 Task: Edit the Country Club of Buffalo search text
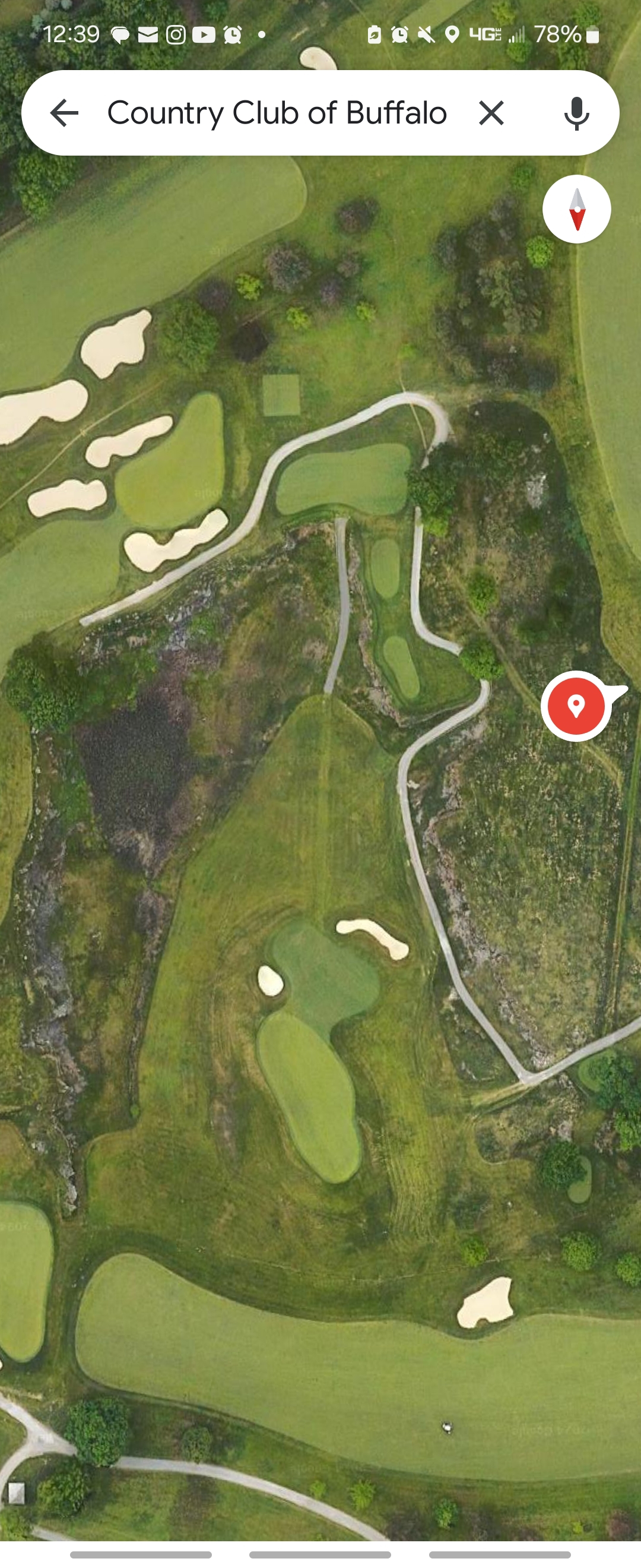(x=277, y=113)
